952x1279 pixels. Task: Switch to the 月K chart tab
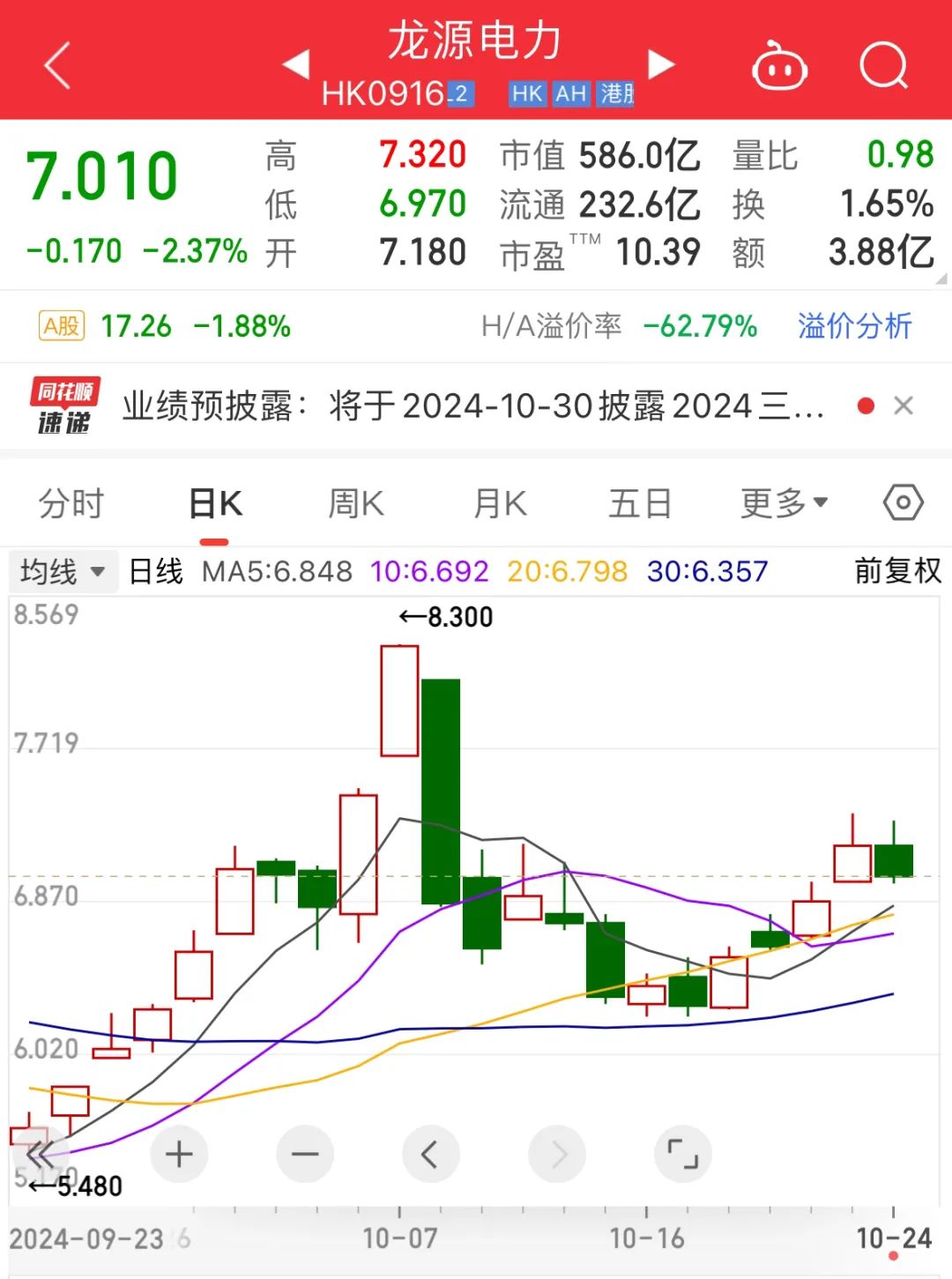tap(500, 504)
